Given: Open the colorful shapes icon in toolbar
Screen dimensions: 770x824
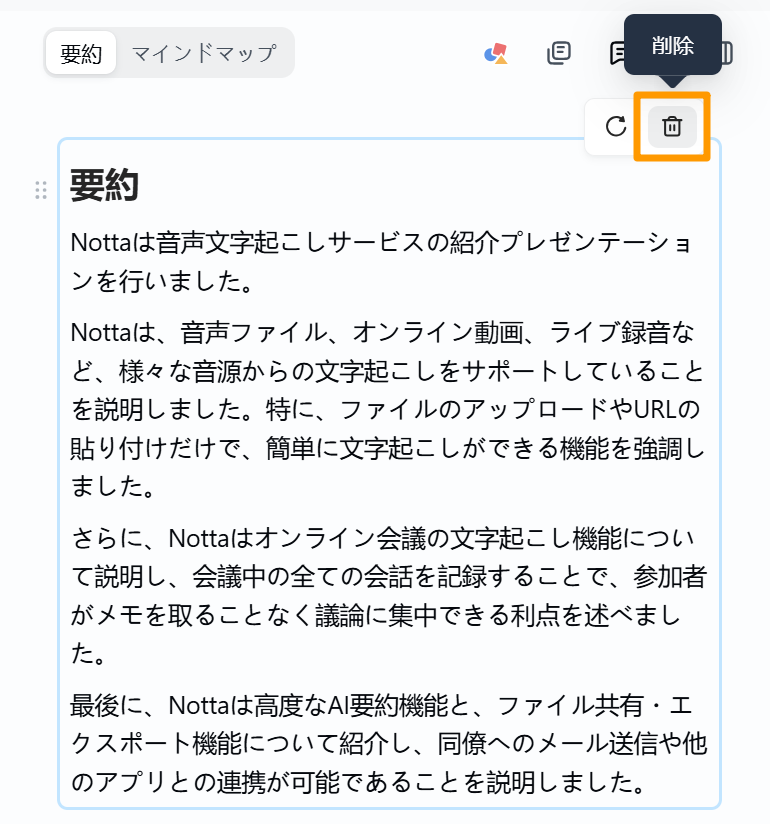Looking at the screenshot, I should point(496,53).
